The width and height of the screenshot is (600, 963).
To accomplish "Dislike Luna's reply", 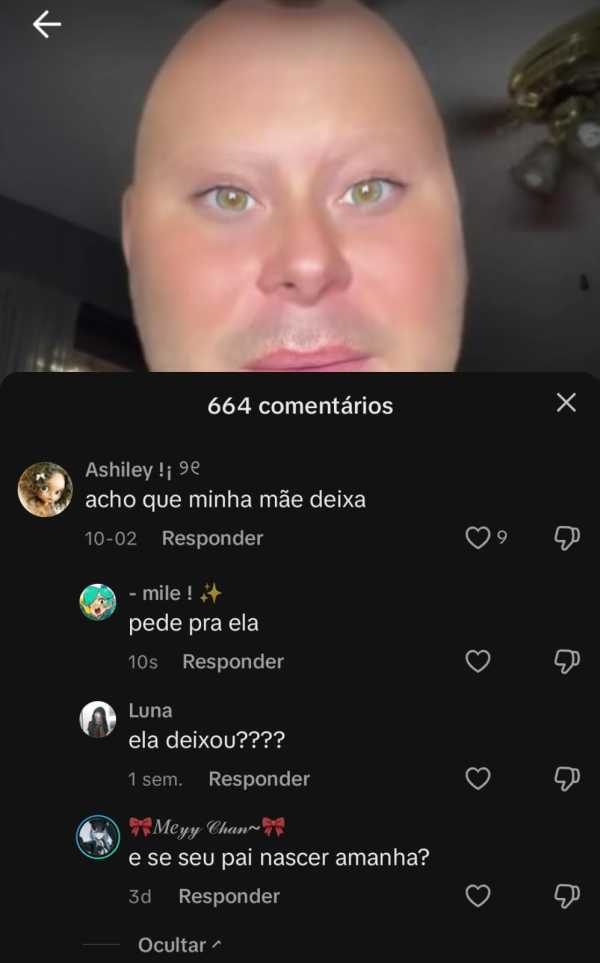I will (x=566, y=779).
